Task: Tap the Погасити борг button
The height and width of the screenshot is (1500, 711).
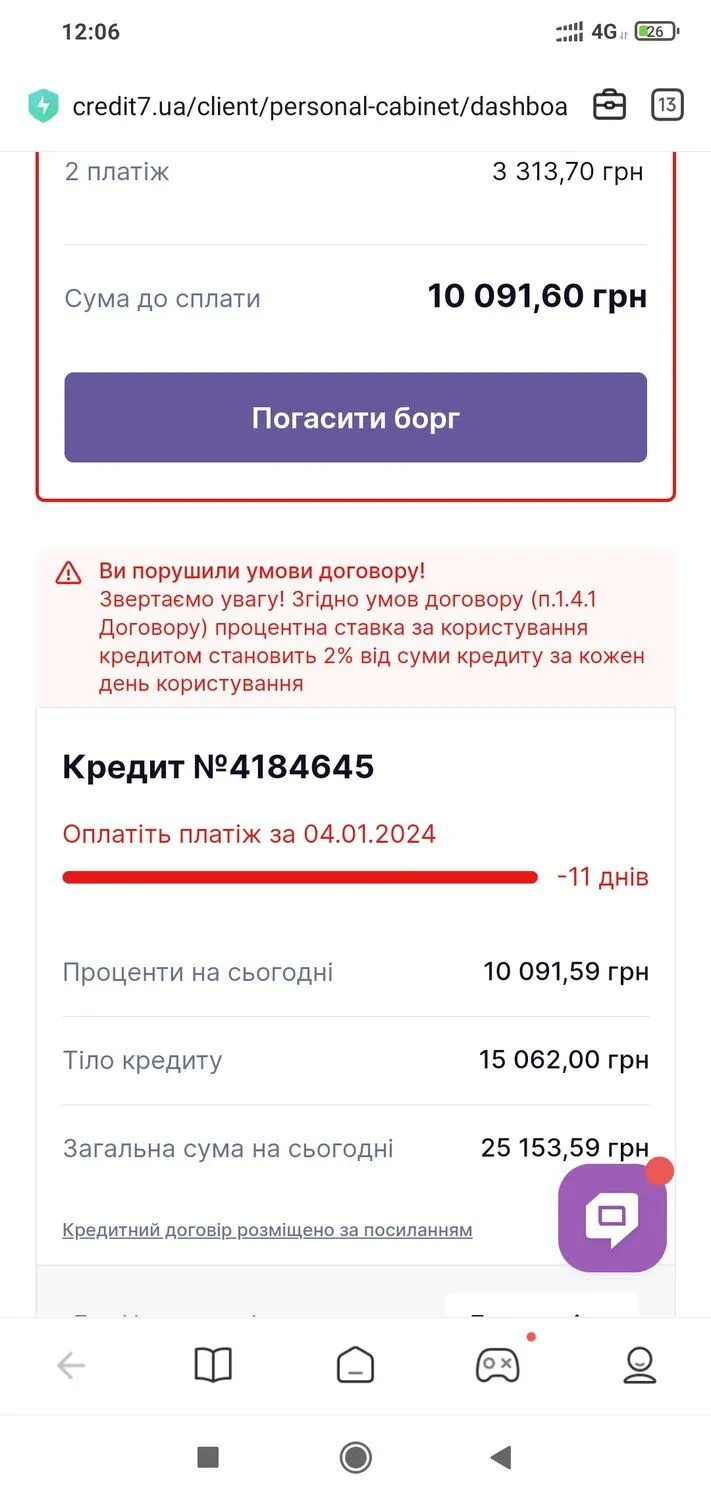Action: (355, 417)
